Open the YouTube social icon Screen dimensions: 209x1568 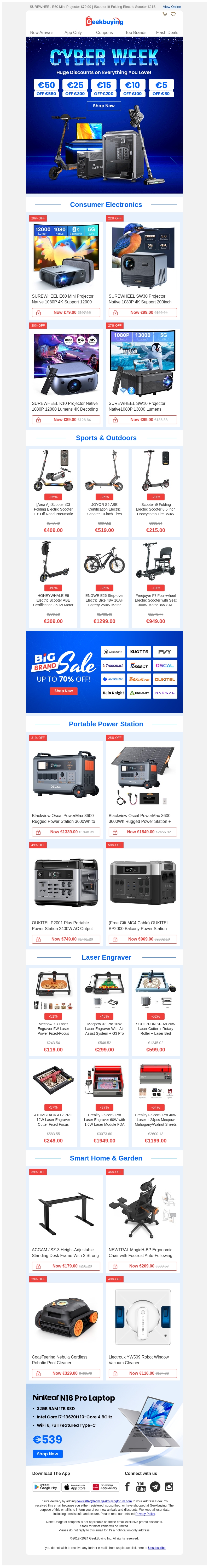141,1486
